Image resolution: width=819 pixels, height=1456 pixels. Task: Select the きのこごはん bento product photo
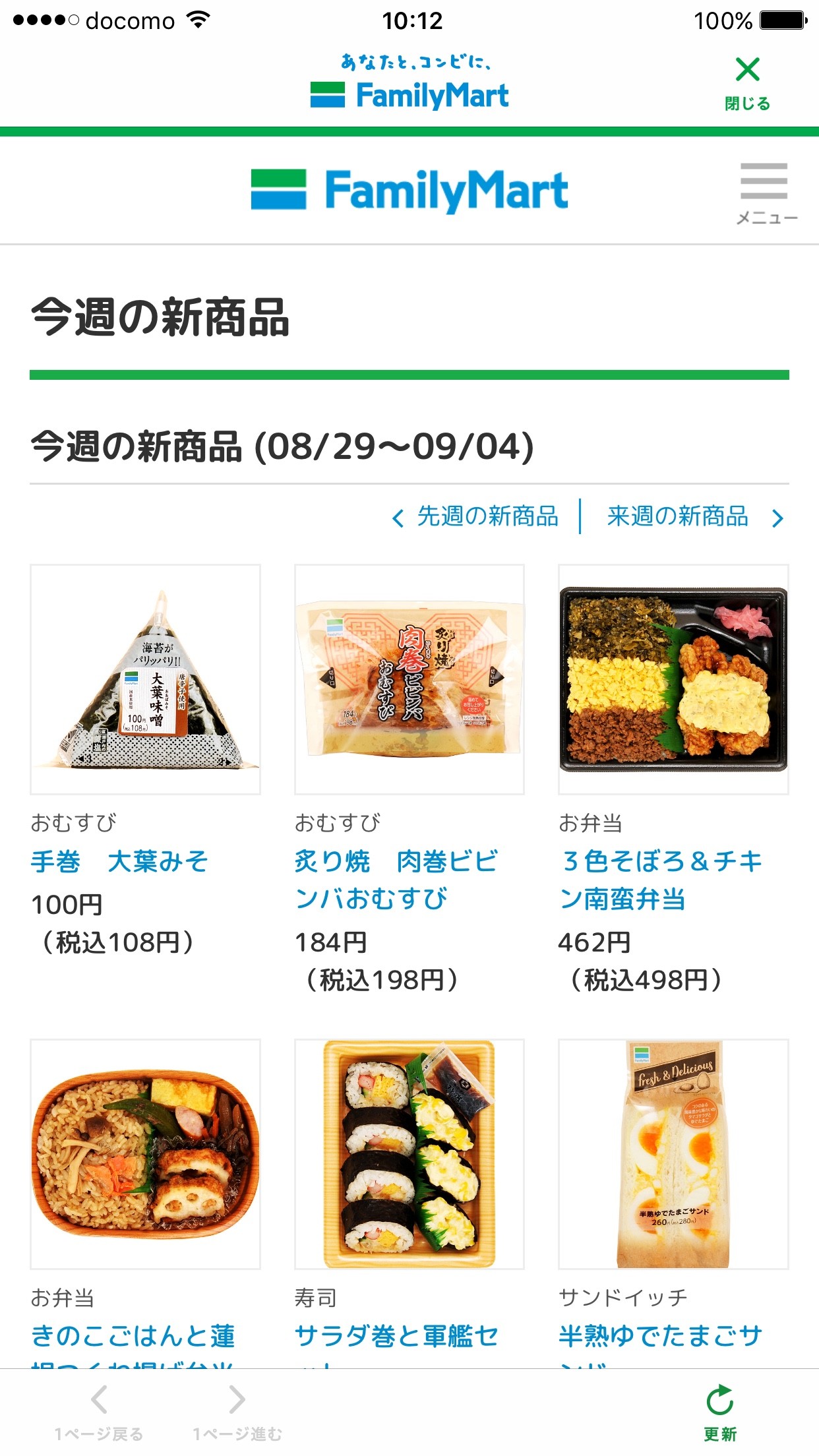(146, 1154)
